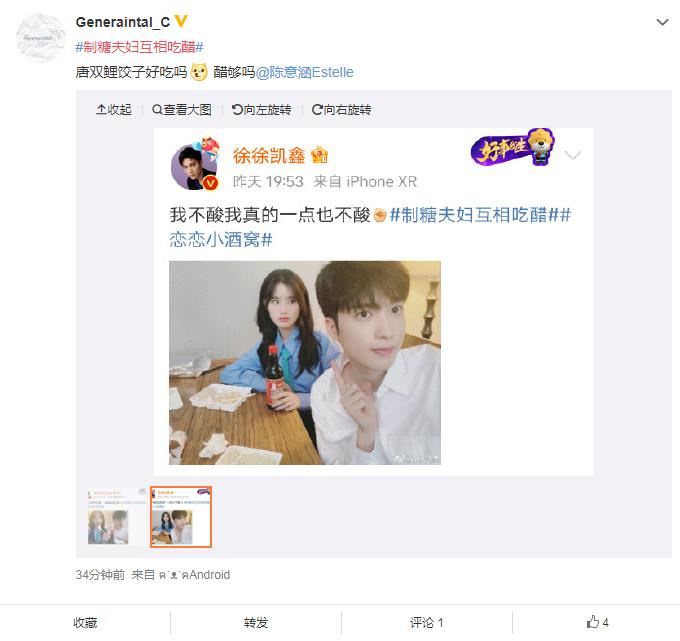View the full-size image via 查看大图

click(182, 110)
